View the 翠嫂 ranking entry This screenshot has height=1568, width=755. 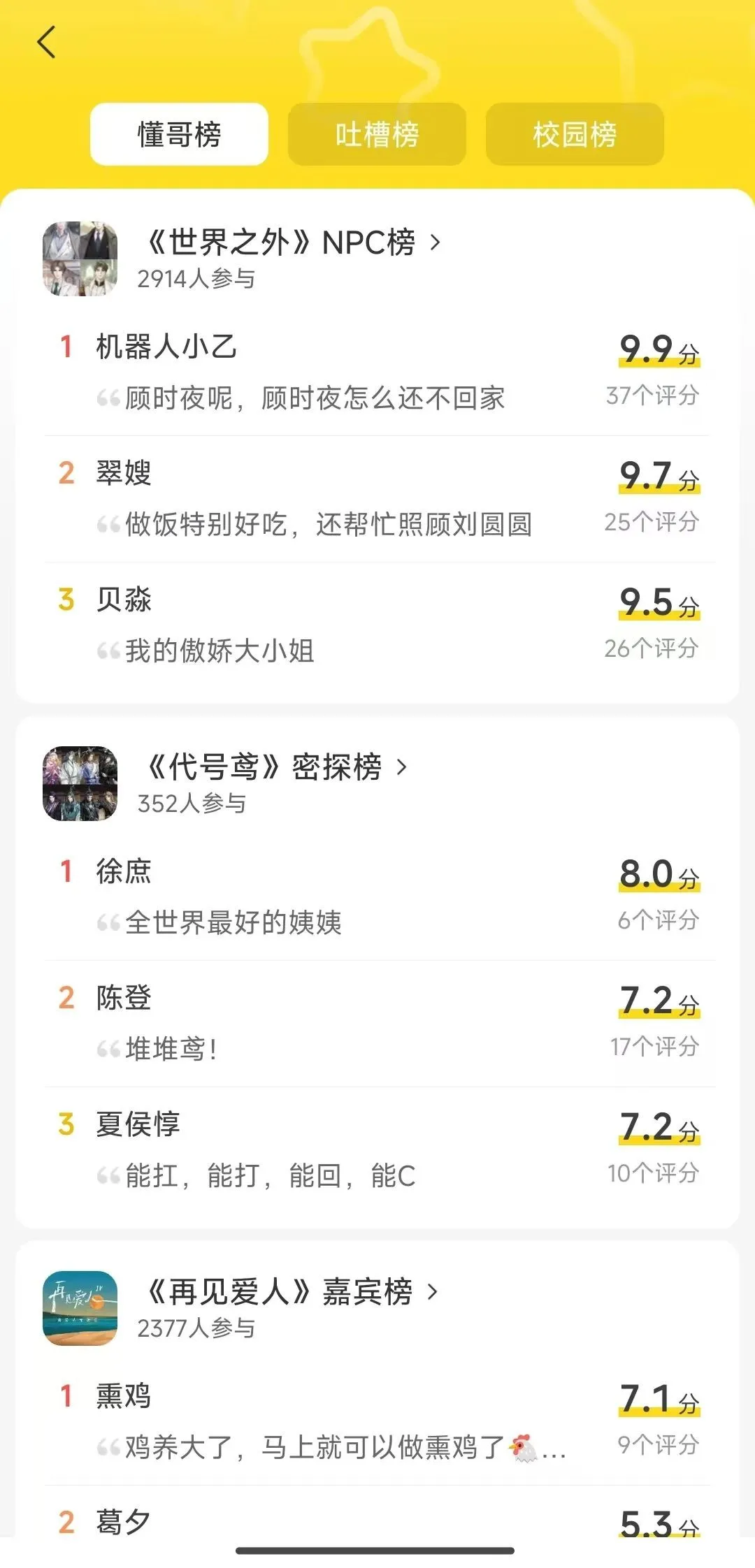tap(377, 498)
